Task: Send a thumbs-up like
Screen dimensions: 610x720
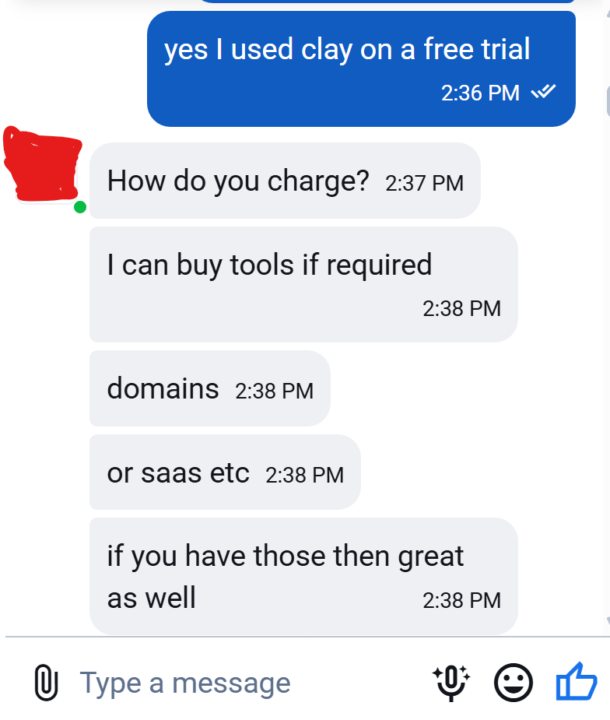Action: click(575, 683)
